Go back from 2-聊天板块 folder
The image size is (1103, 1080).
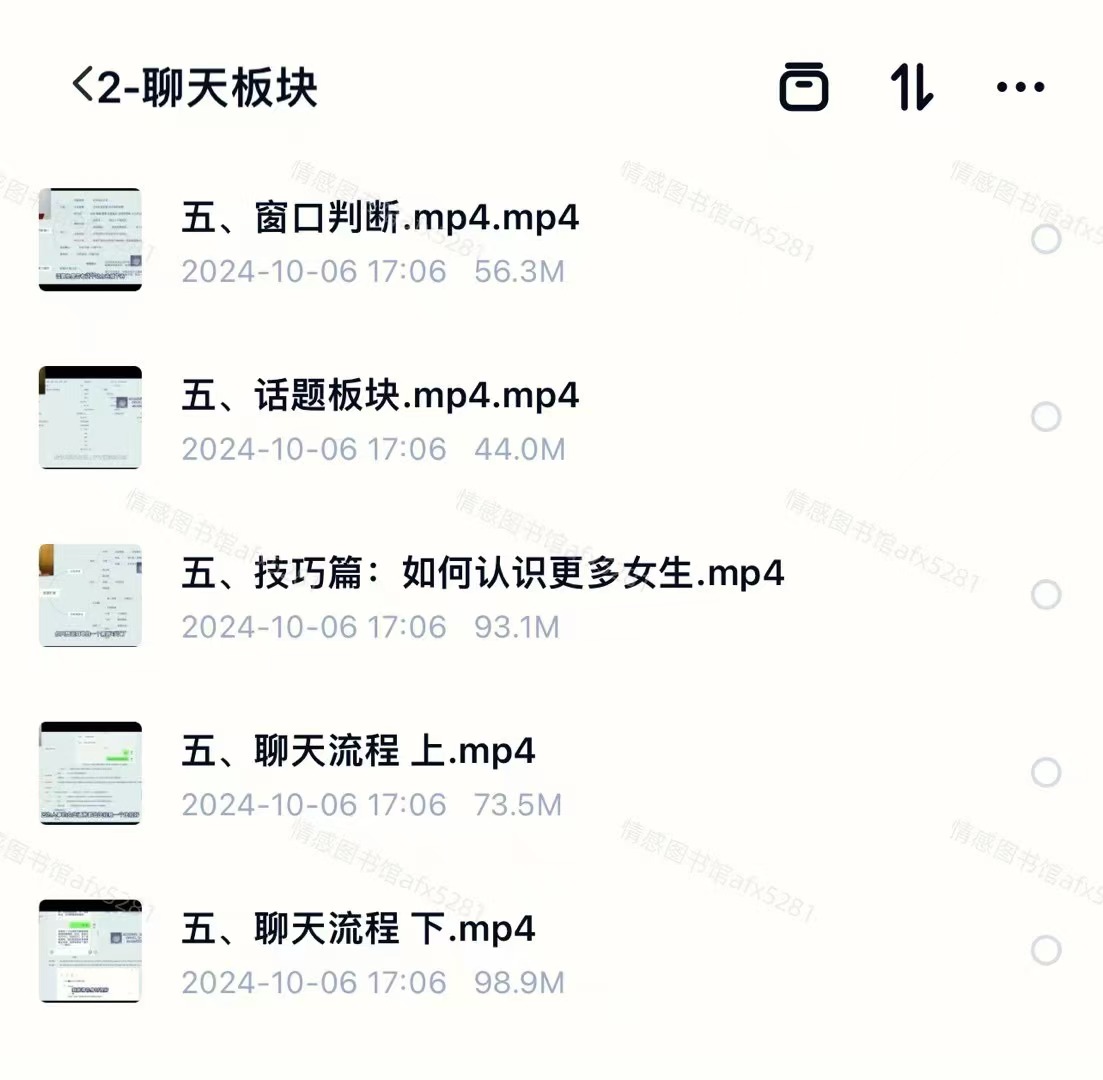82,88
